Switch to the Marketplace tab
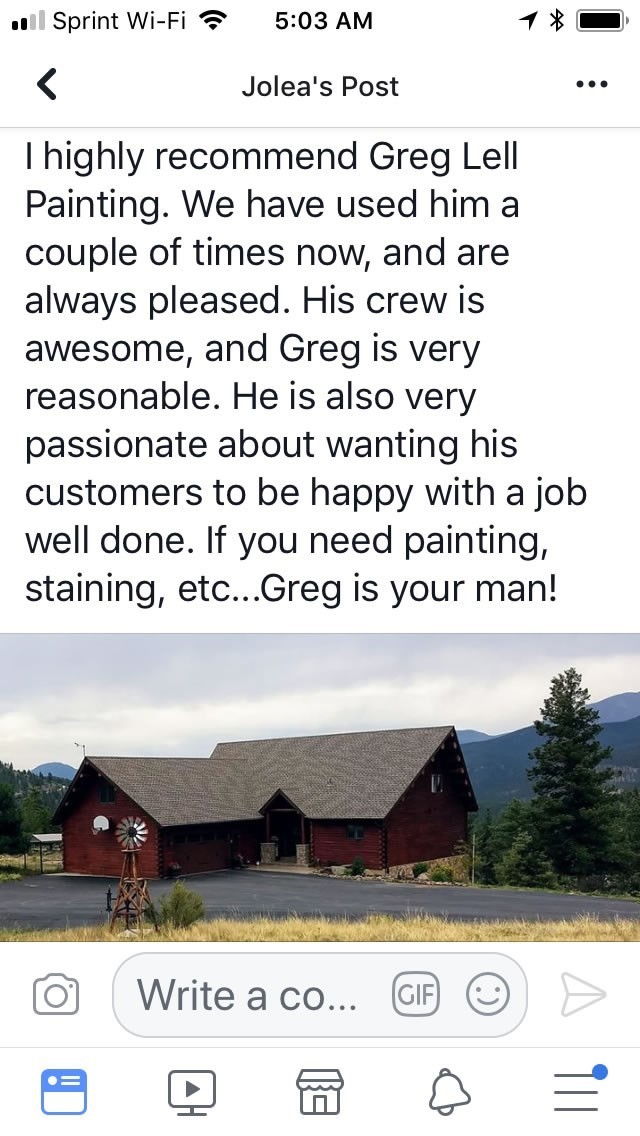Screen dimensions: 640x1136 tap(320, 1091)
